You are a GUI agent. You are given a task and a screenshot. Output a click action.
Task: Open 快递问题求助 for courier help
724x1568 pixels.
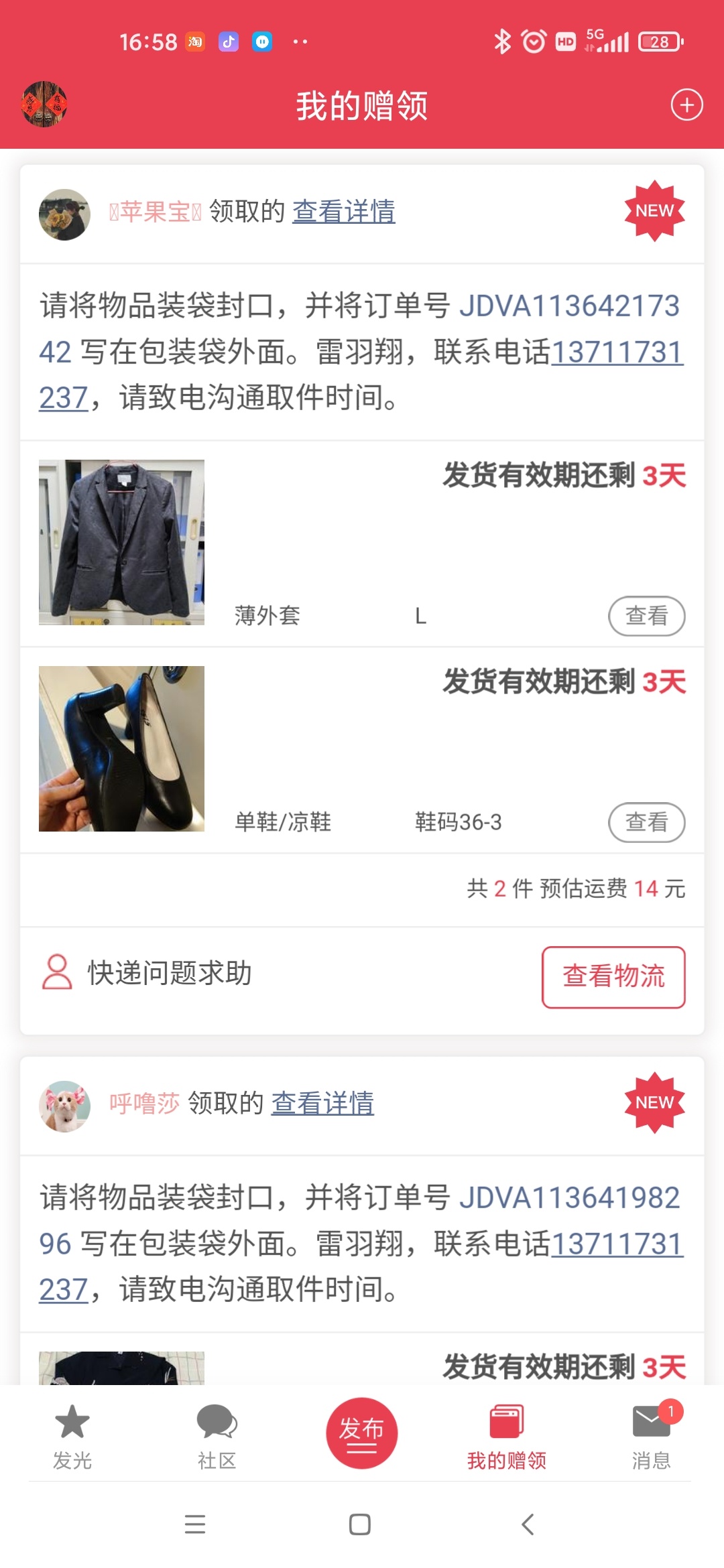pyautogui.click(x=147, y=973)
